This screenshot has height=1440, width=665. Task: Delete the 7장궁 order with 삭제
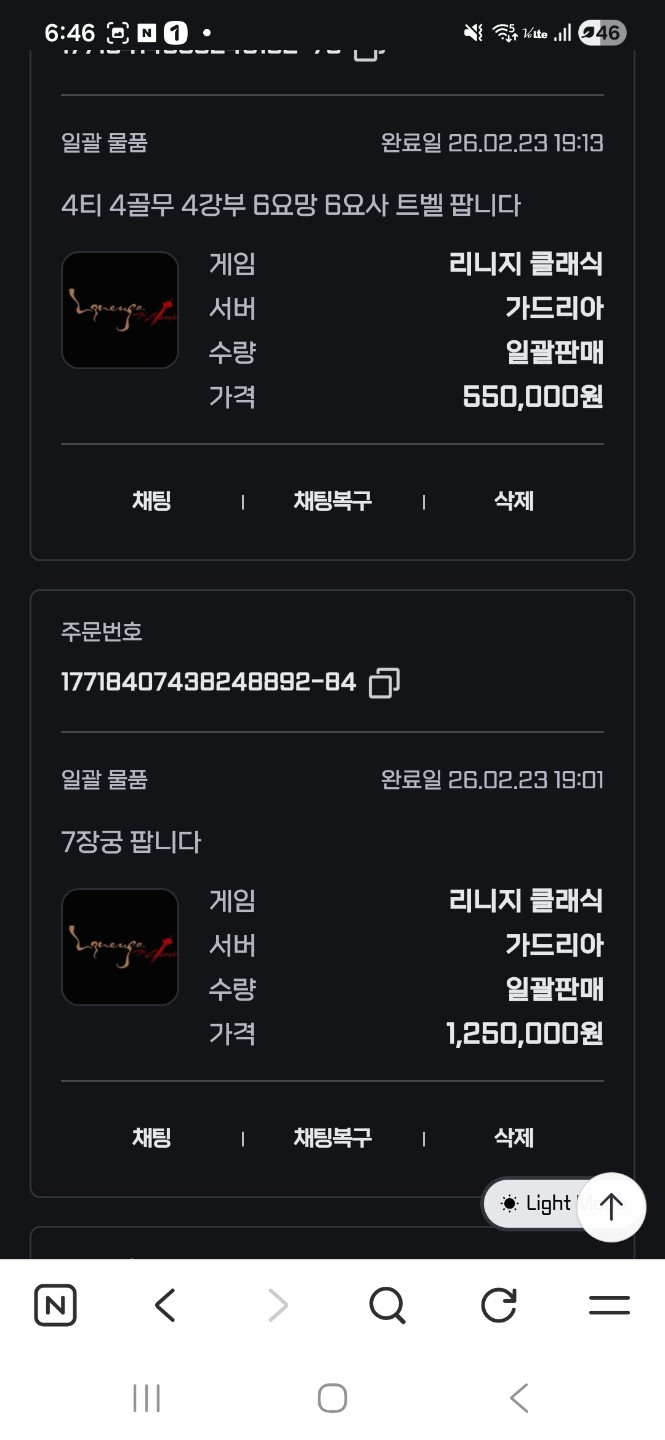click(514, 1138)
